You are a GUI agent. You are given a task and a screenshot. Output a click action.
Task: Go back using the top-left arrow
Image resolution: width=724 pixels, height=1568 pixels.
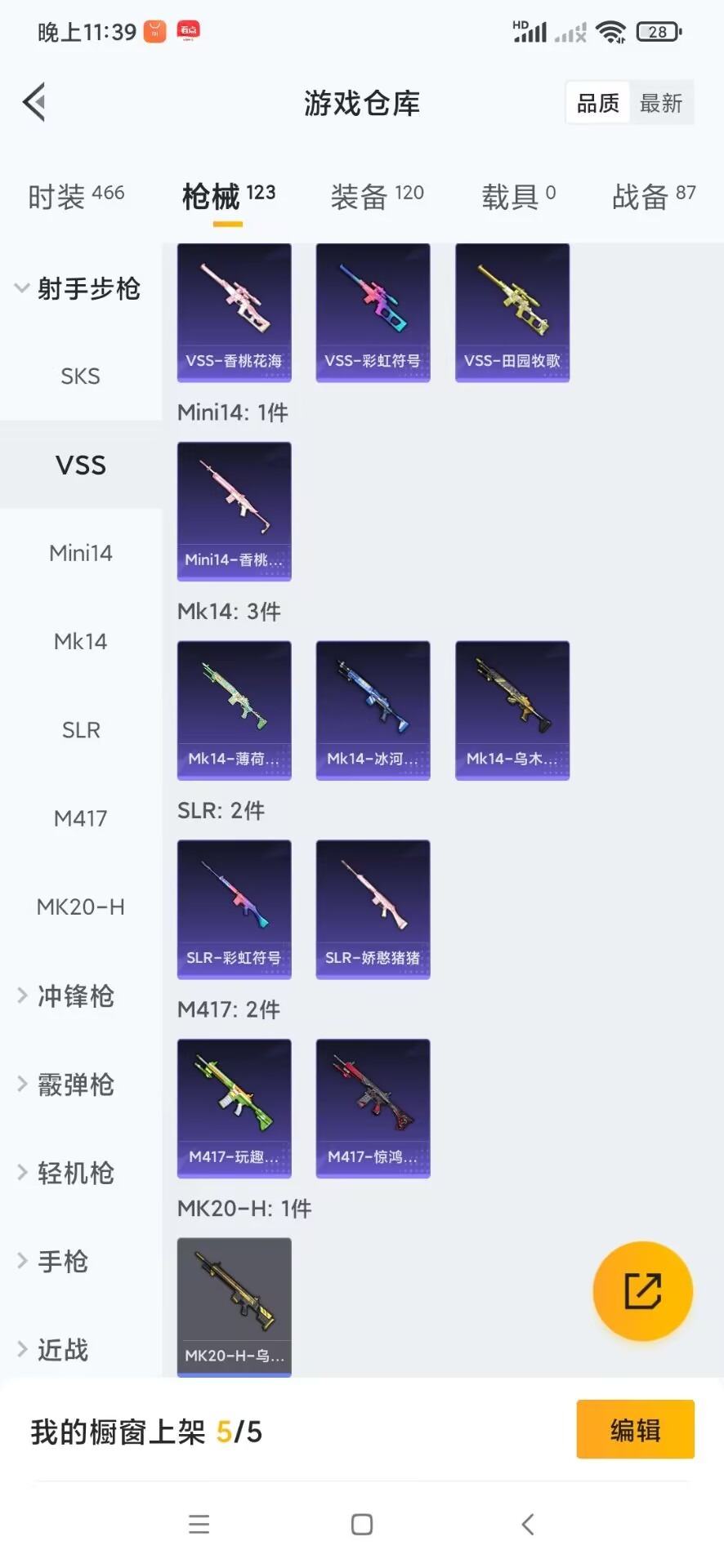point(34,103)
